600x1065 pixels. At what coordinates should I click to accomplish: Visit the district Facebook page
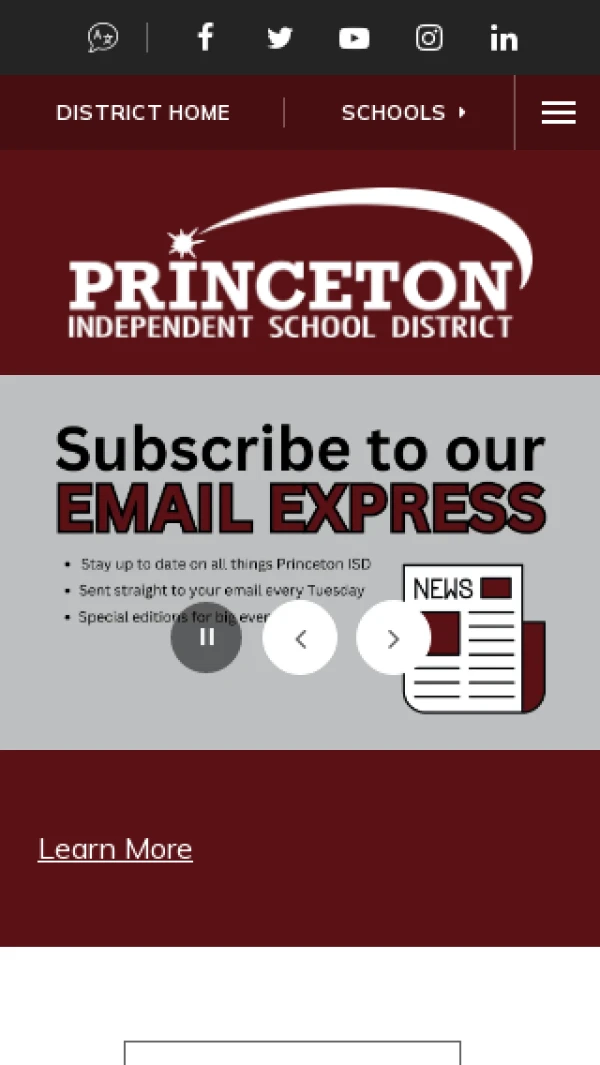pos(205,38)
